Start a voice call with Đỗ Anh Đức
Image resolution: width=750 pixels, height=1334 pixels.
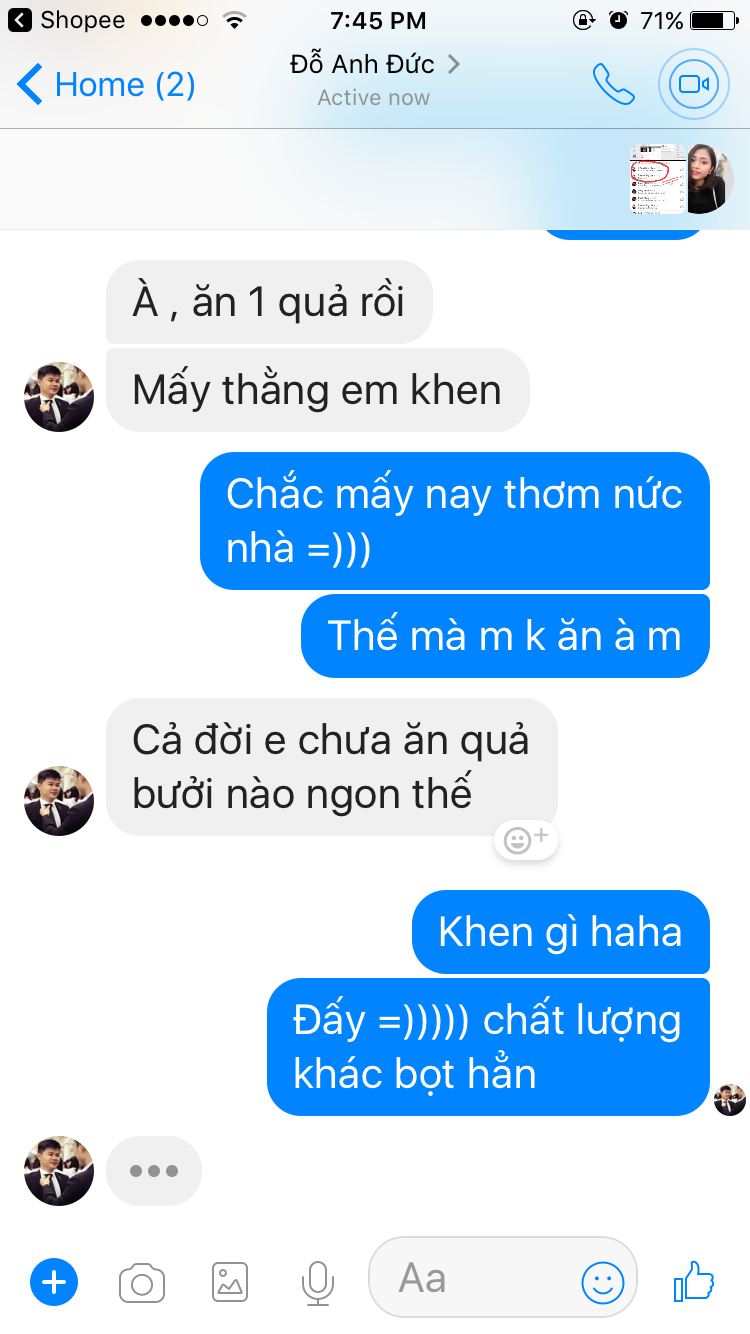(613, 85)
